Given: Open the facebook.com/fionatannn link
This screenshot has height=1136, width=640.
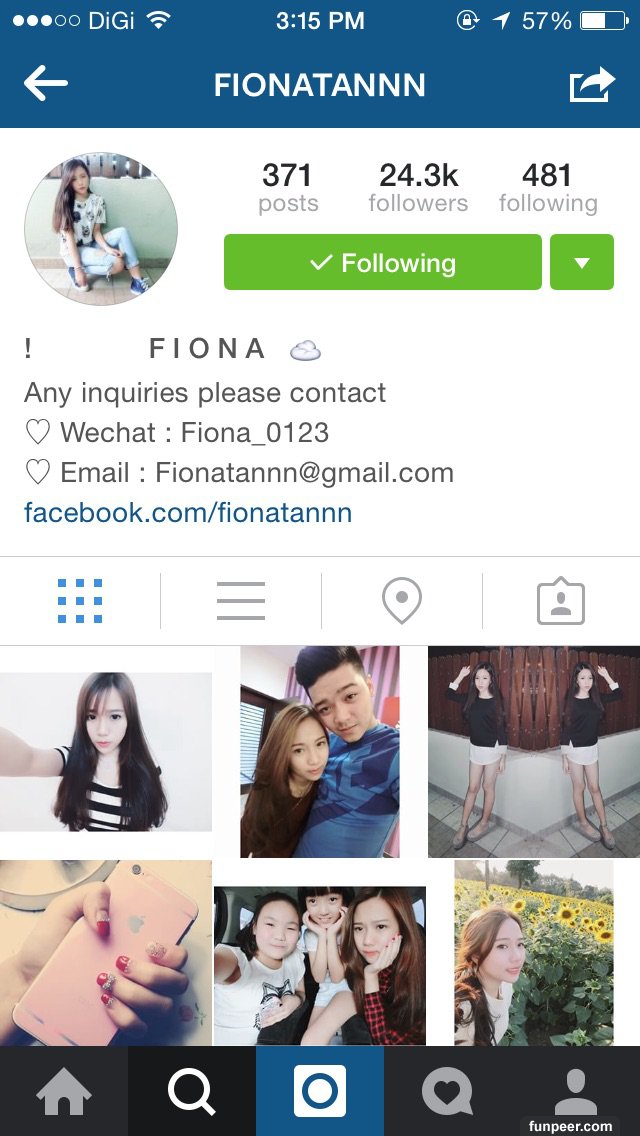Looking at the screenshot, I should coord(188,513).
